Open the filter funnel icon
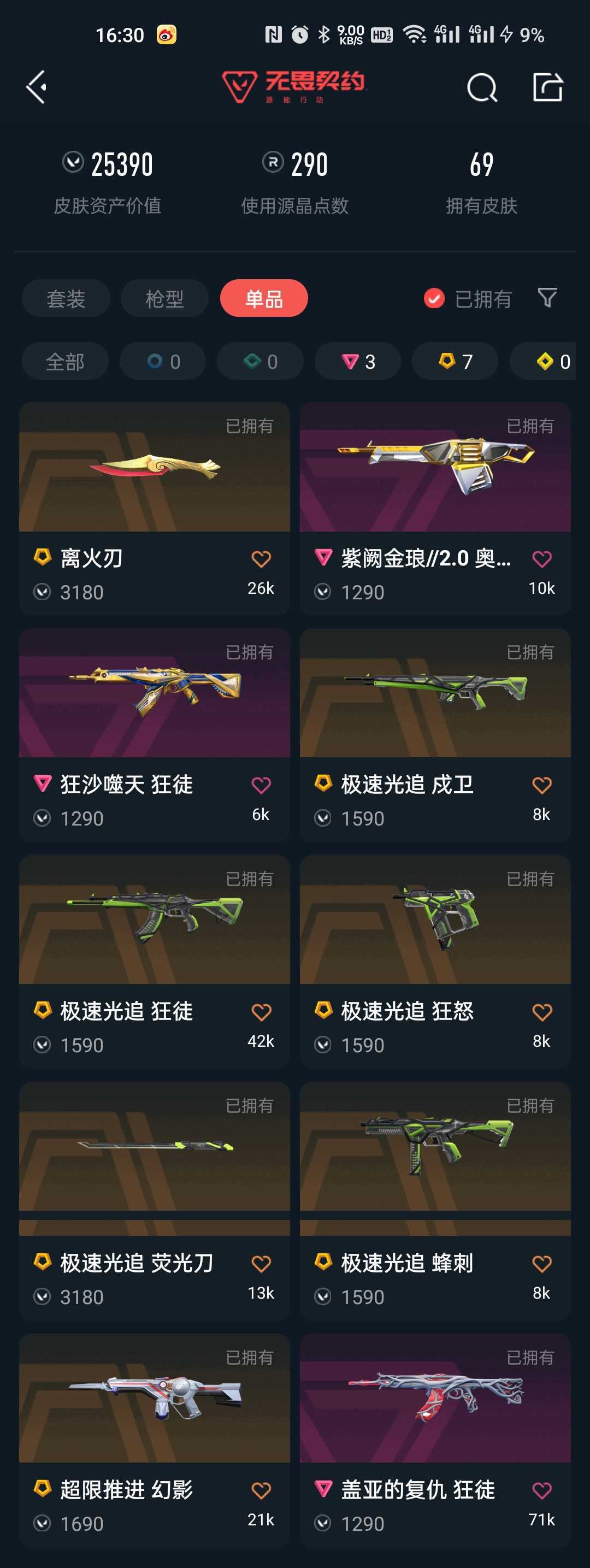 547,298
